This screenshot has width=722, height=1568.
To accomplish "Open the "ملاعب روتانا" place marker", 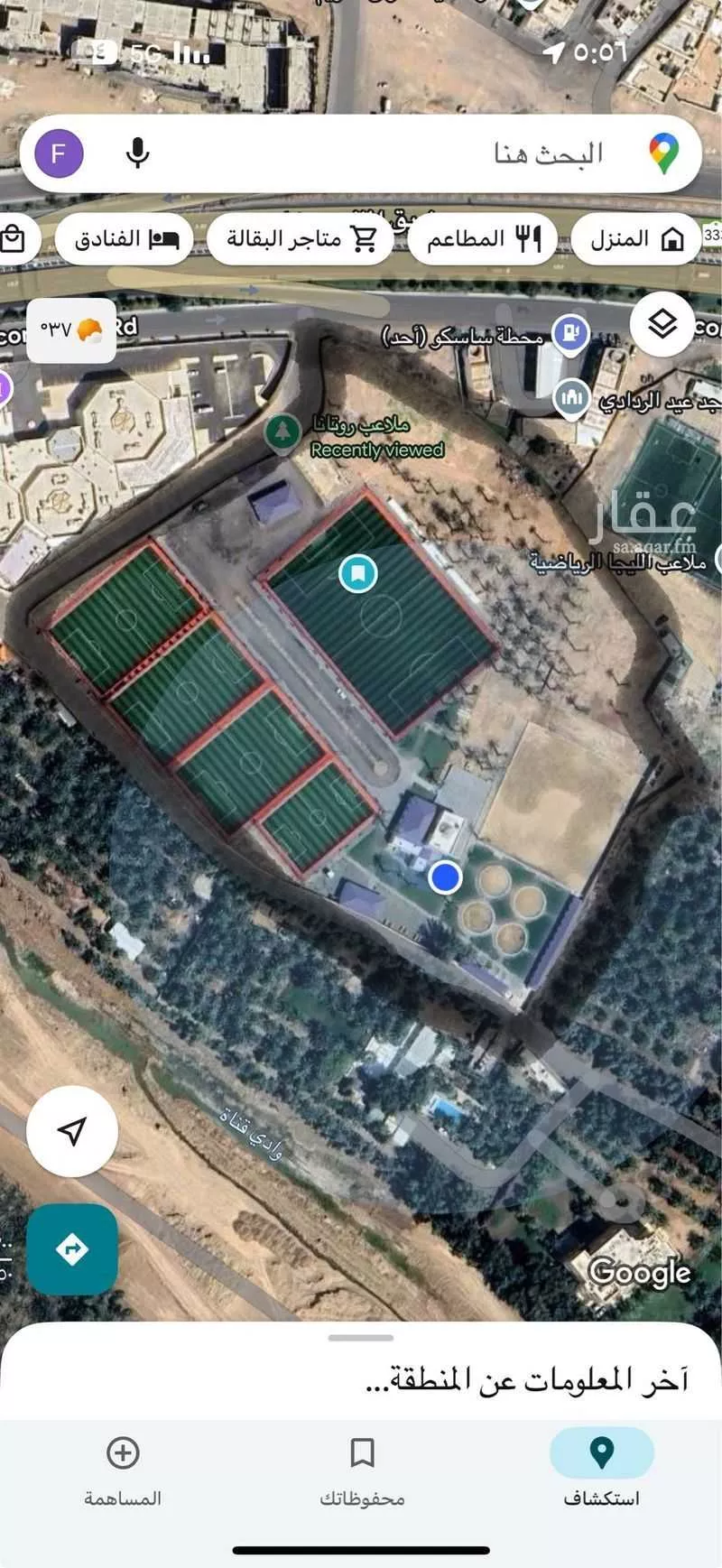I will click(283, 431).
